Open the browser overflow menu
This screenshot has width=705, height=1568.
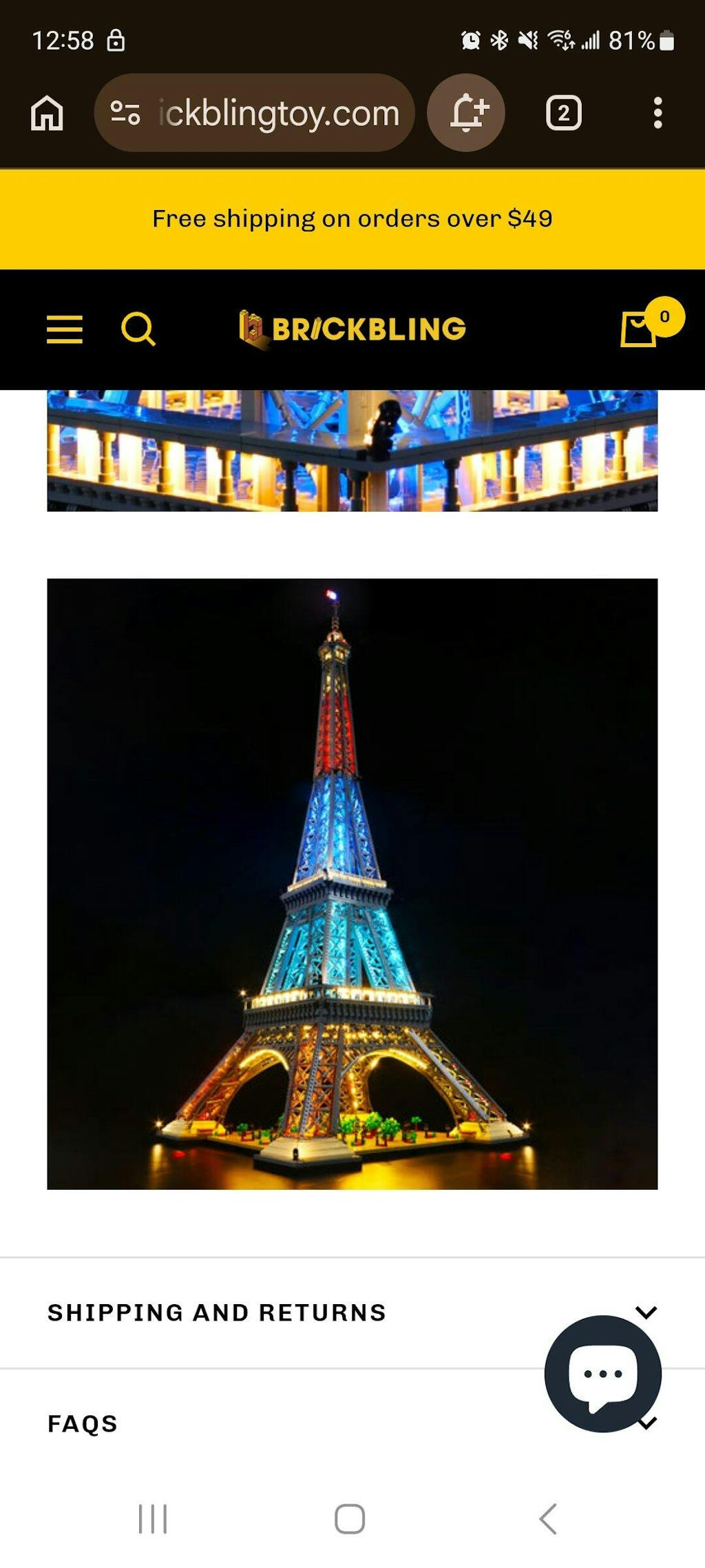pyautogui.click(x=657, y=113)
